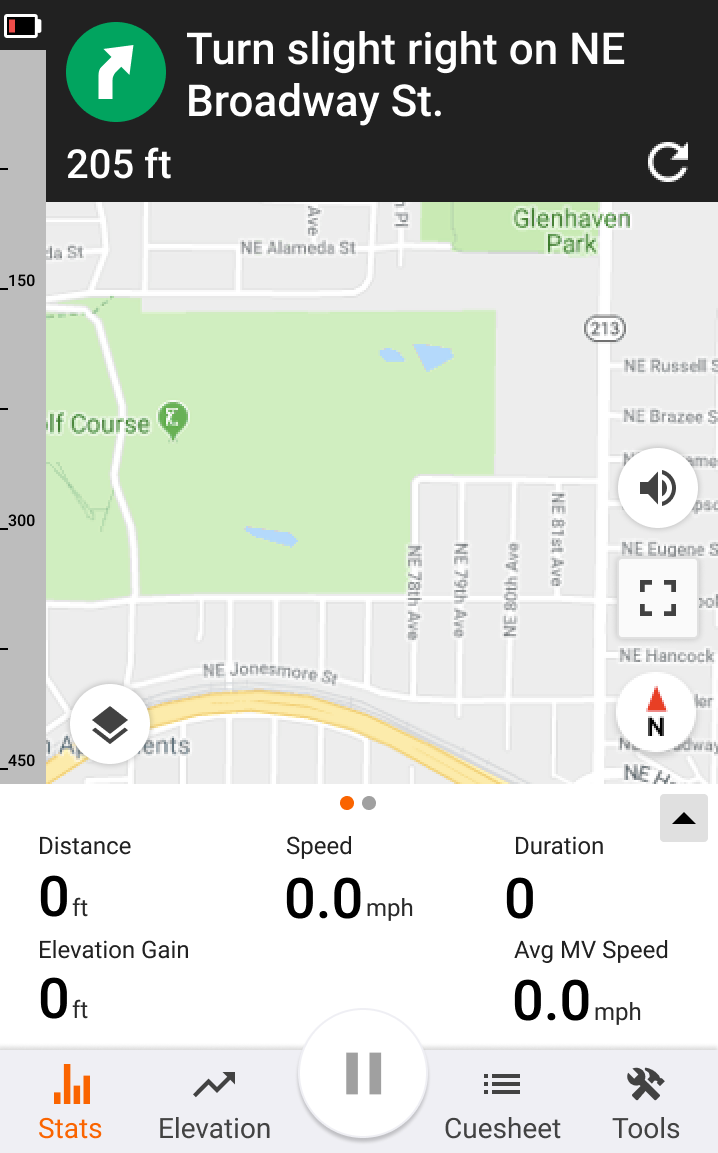Toggle voice navigation sound
Screen dimensions: 718x1153
(657, 488)
